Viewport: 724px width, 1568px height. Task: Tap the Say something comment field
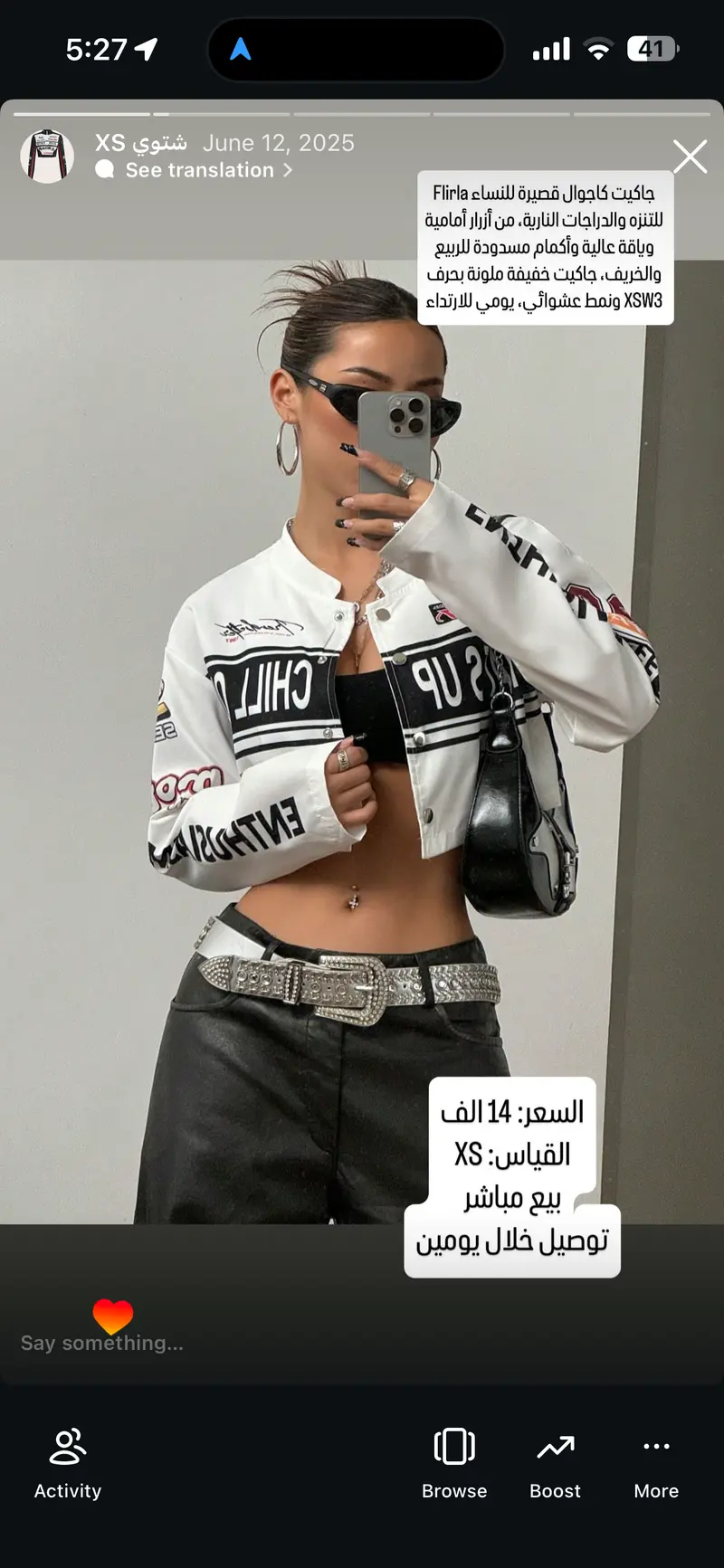point(101,1344)
